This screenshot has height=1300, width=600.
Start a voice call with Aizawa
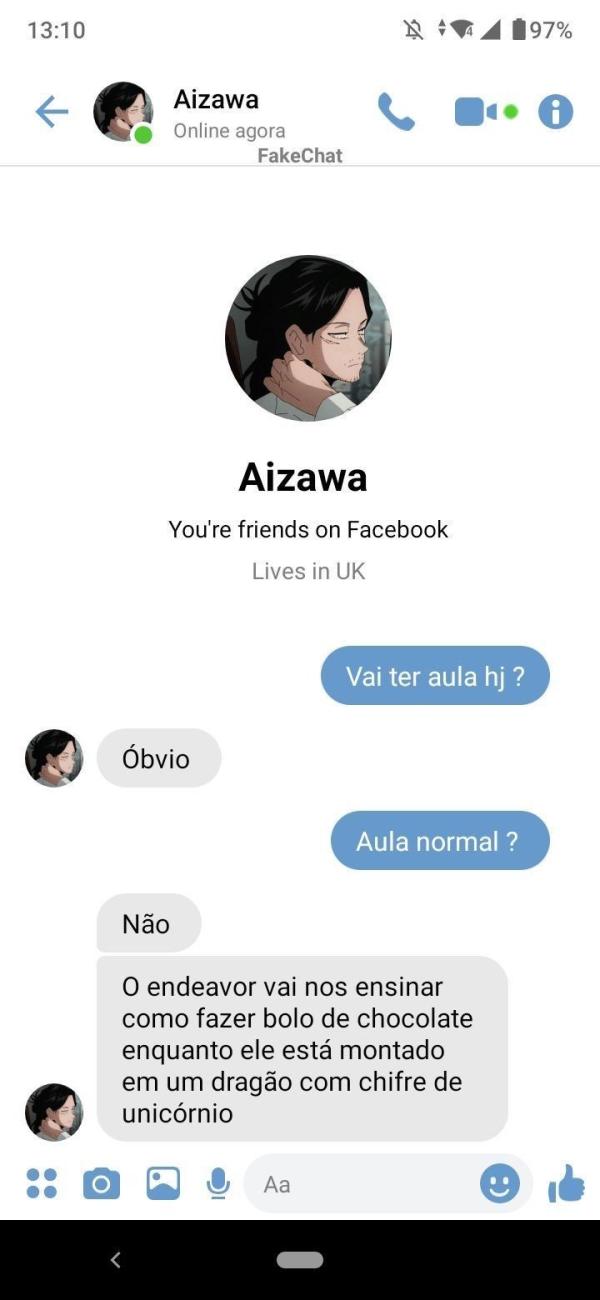coord(396,112)
